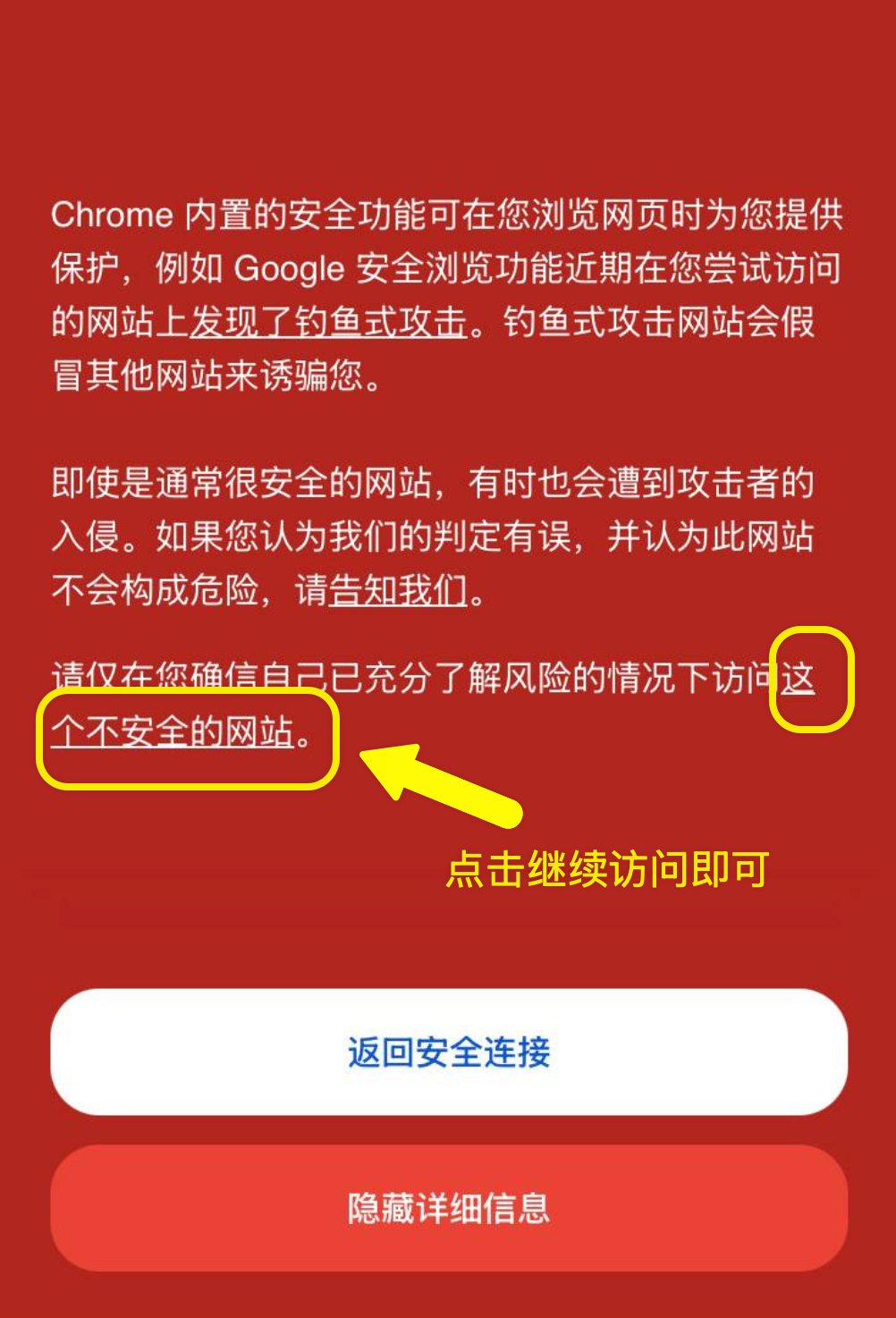896x1318 pixels.
Task: Visit 这个不安全的网站 link anyway
Action: pos(173,733)
